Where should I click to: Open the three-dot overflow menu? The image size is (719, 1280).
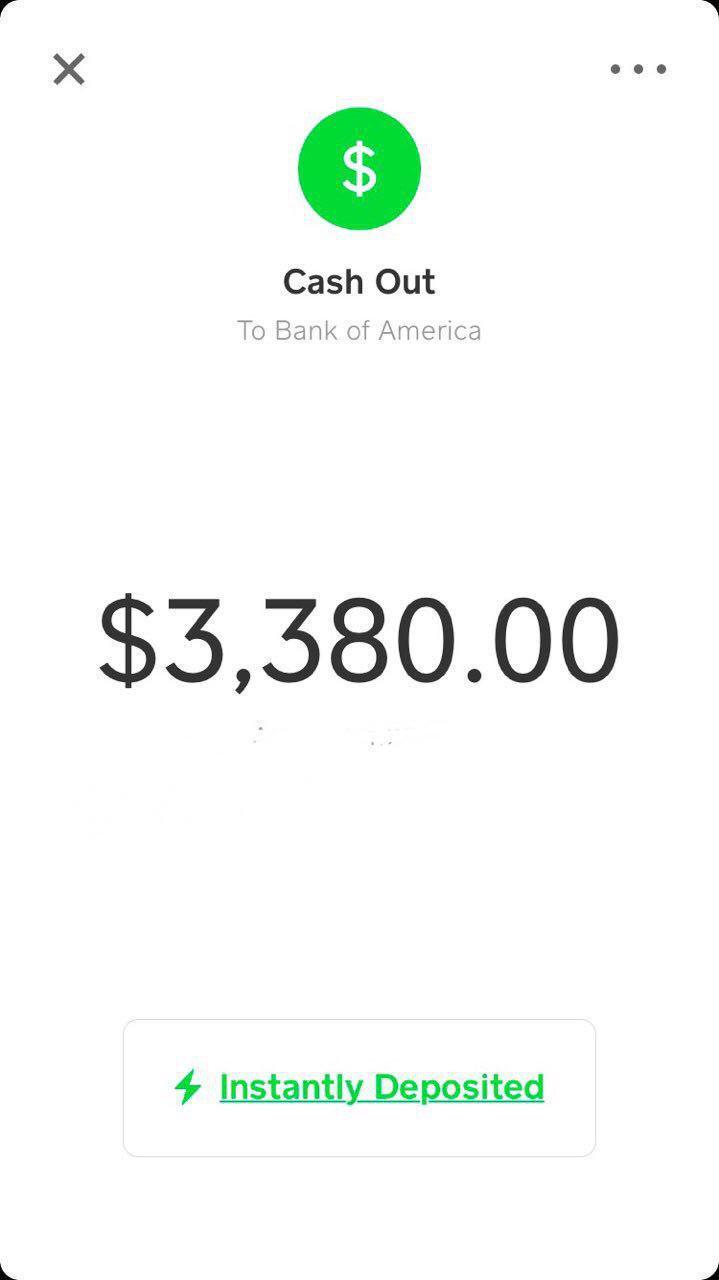(638, 69)
